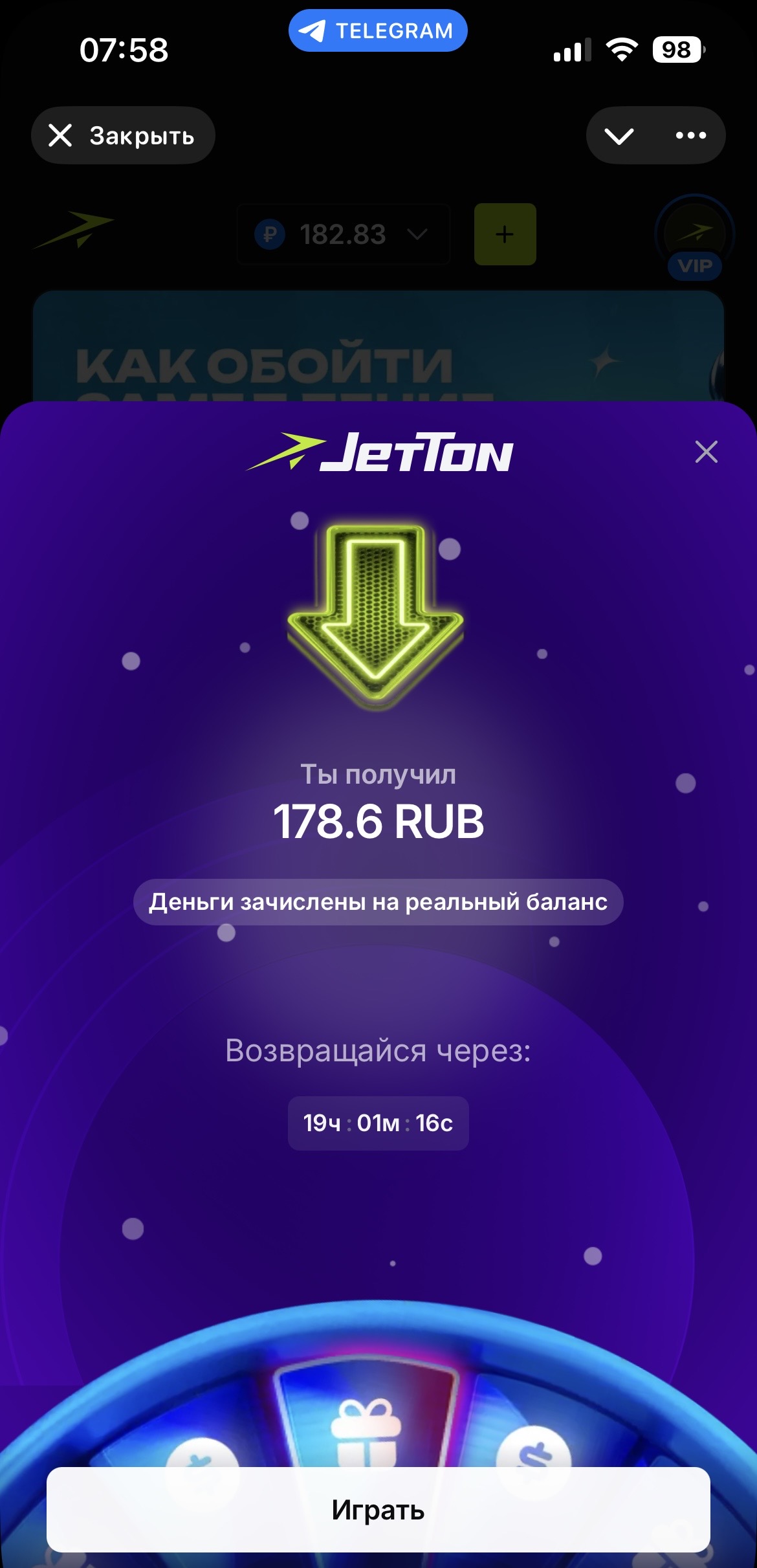Collapse the mini app with the chevron
This screenshot has height=1568, width=757.
[x=619, y=135]
